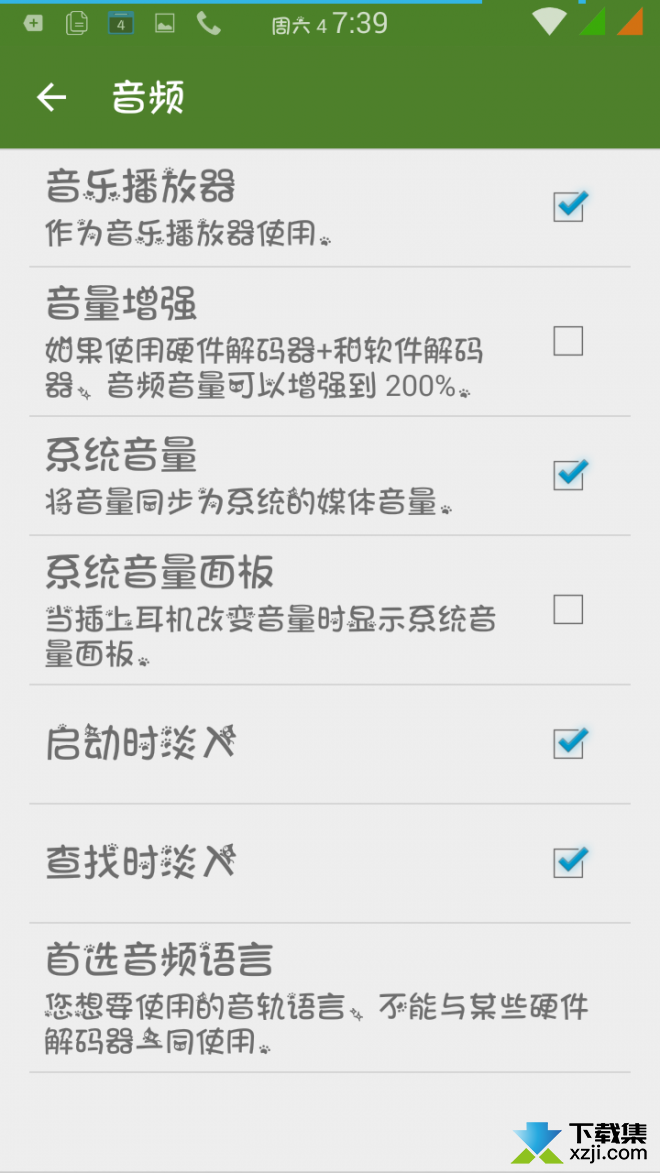Disable the 系统音量 checkbox
The image size is (660, 1173).
point(569,474)
